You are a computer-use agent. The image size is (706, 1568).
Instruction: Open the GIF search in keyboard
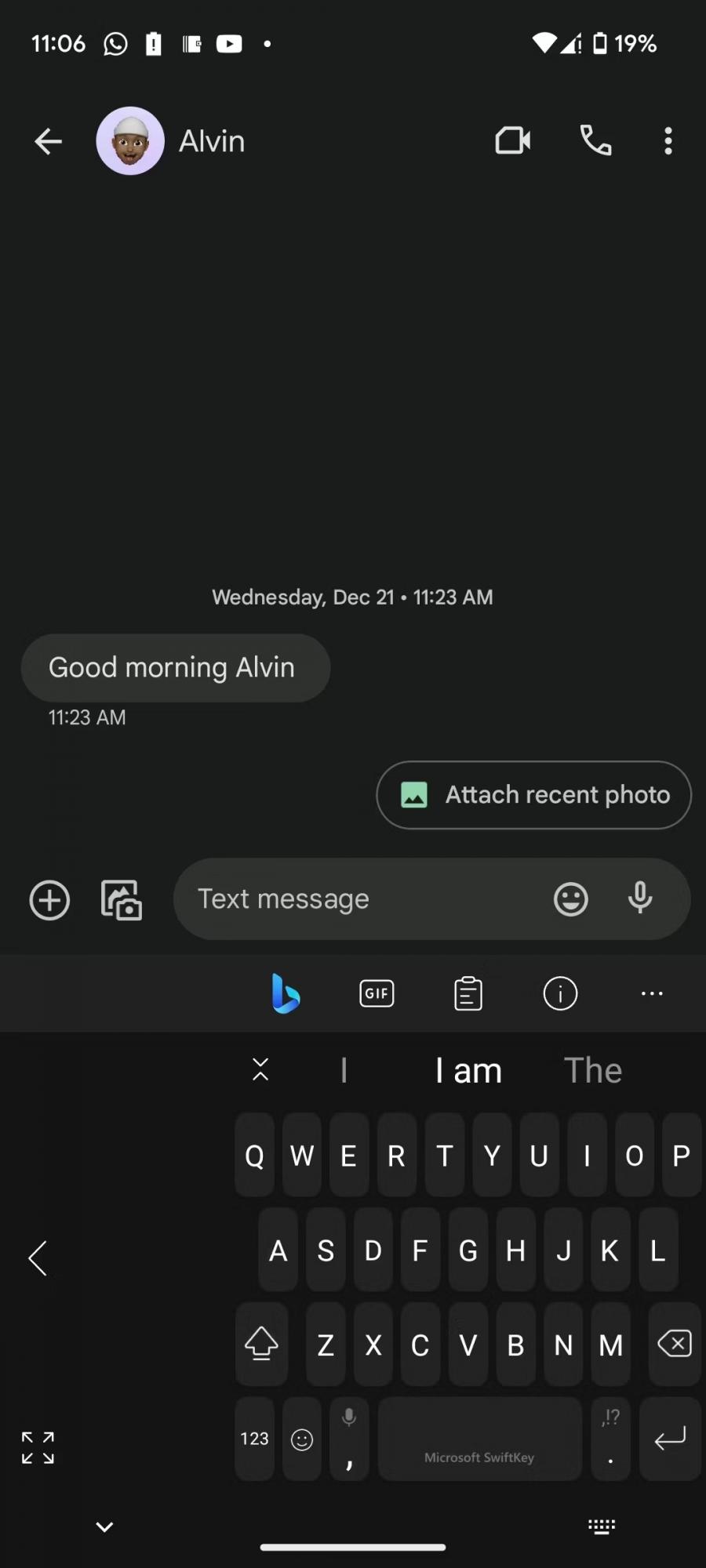(x=377, y=994)
